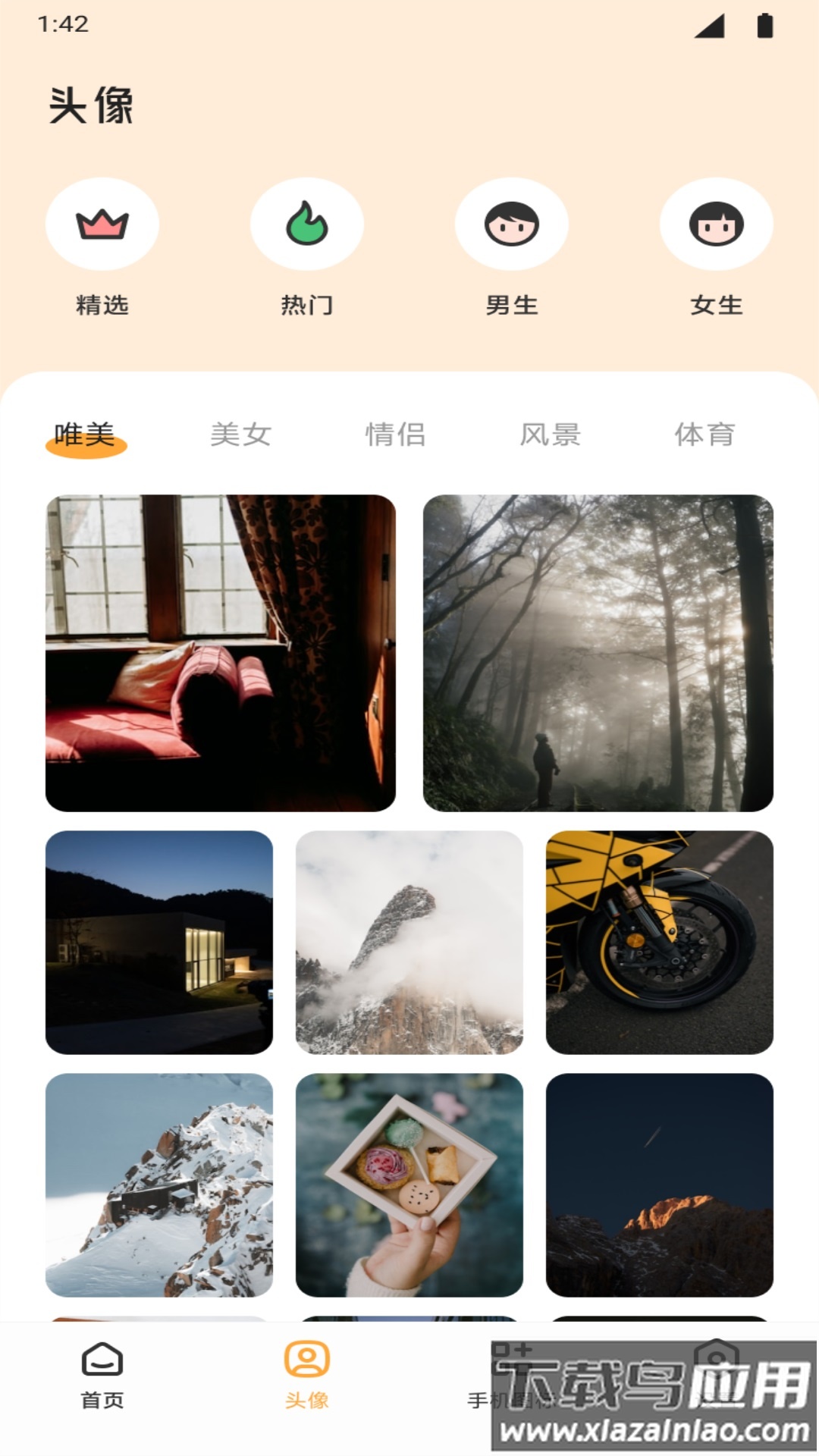The image size is (819, 1456).
Task: Select the 精选 crown icon
Action: point(101,224)
